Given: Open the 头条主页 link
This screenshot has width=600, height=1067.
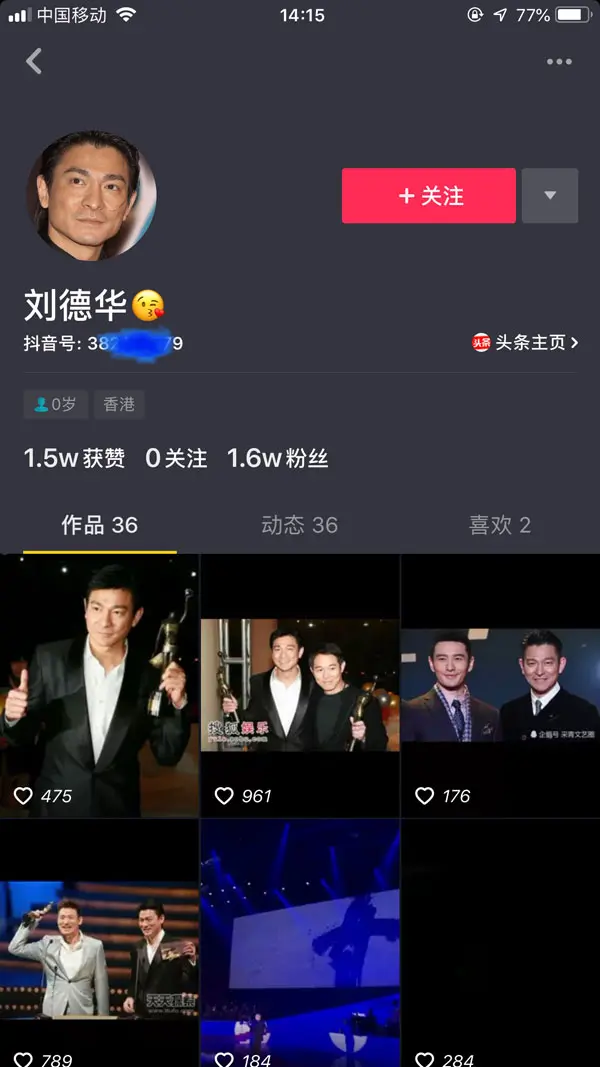Looking at the screenshot, I should tap(525, 343).
